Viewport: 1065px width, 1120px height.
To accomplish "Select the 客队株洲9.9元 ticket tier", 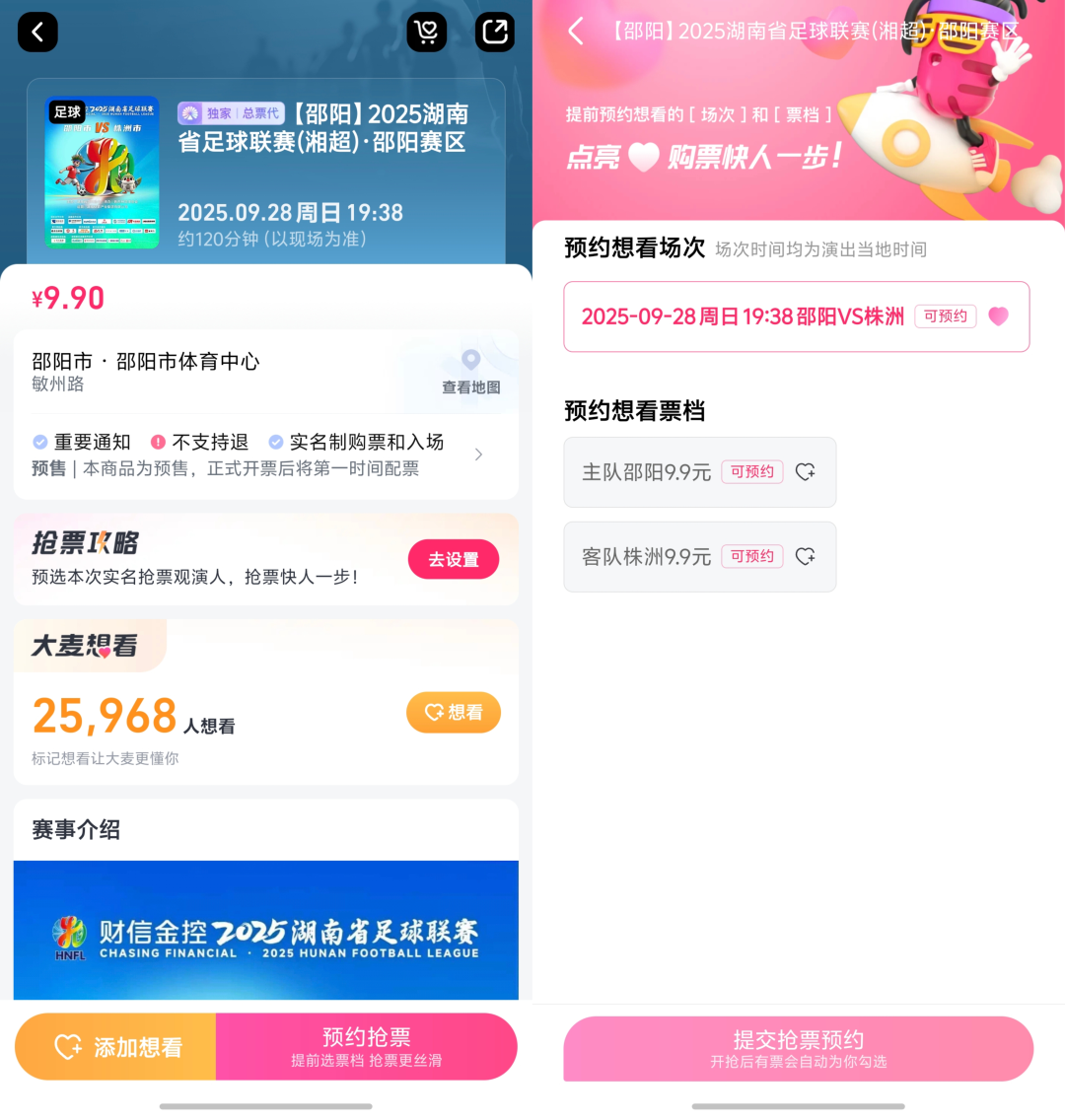I will 699,557.
